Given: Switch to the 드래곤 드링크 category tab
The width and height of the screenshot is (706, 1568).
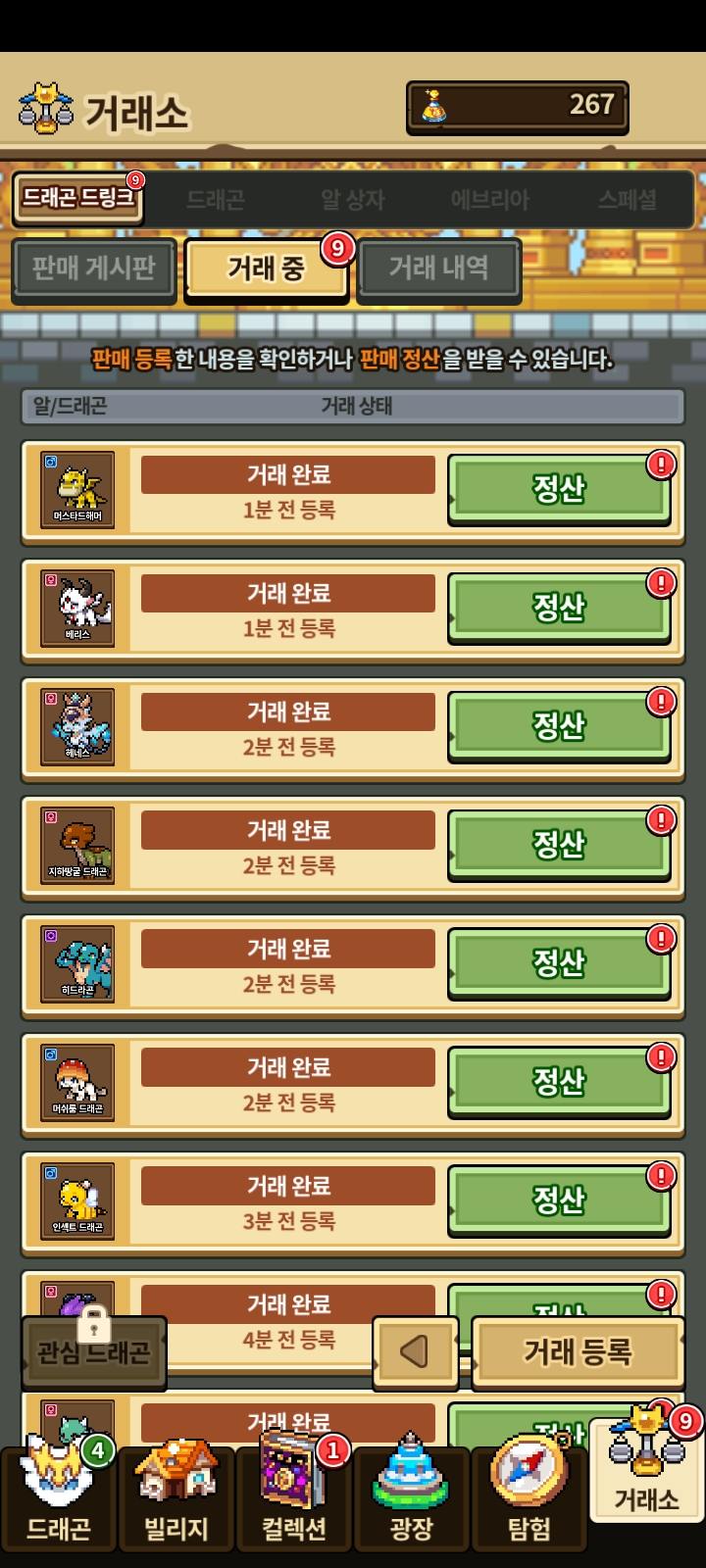Looking at the screenshot, I should 78,199.
